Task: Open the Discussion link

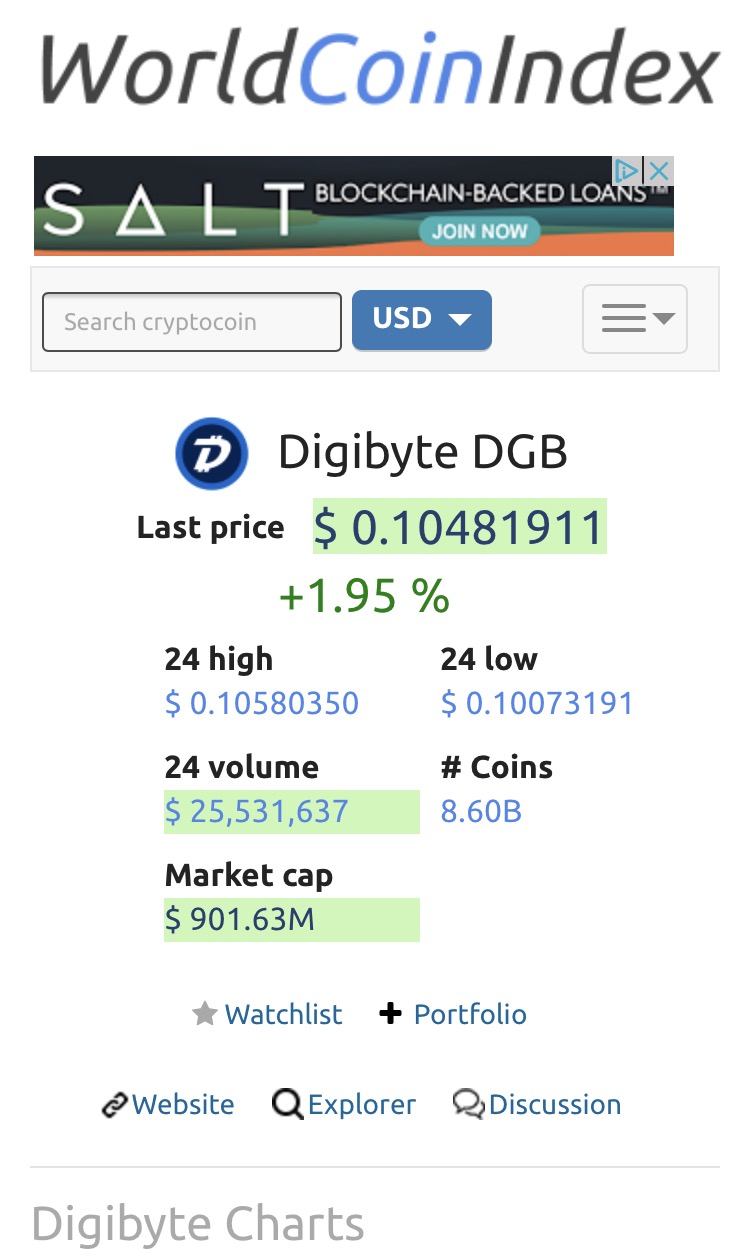Action: 537,1104
